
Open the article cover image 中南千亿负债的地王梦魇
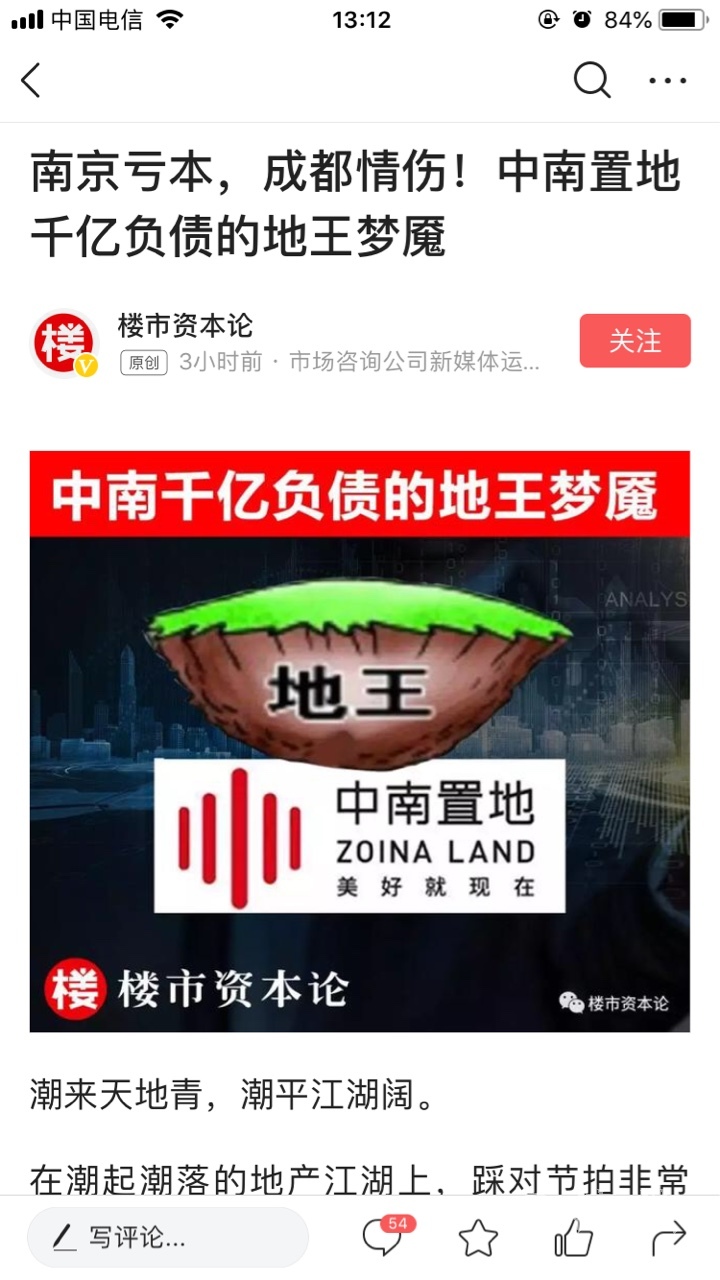[x=360, y=740]
